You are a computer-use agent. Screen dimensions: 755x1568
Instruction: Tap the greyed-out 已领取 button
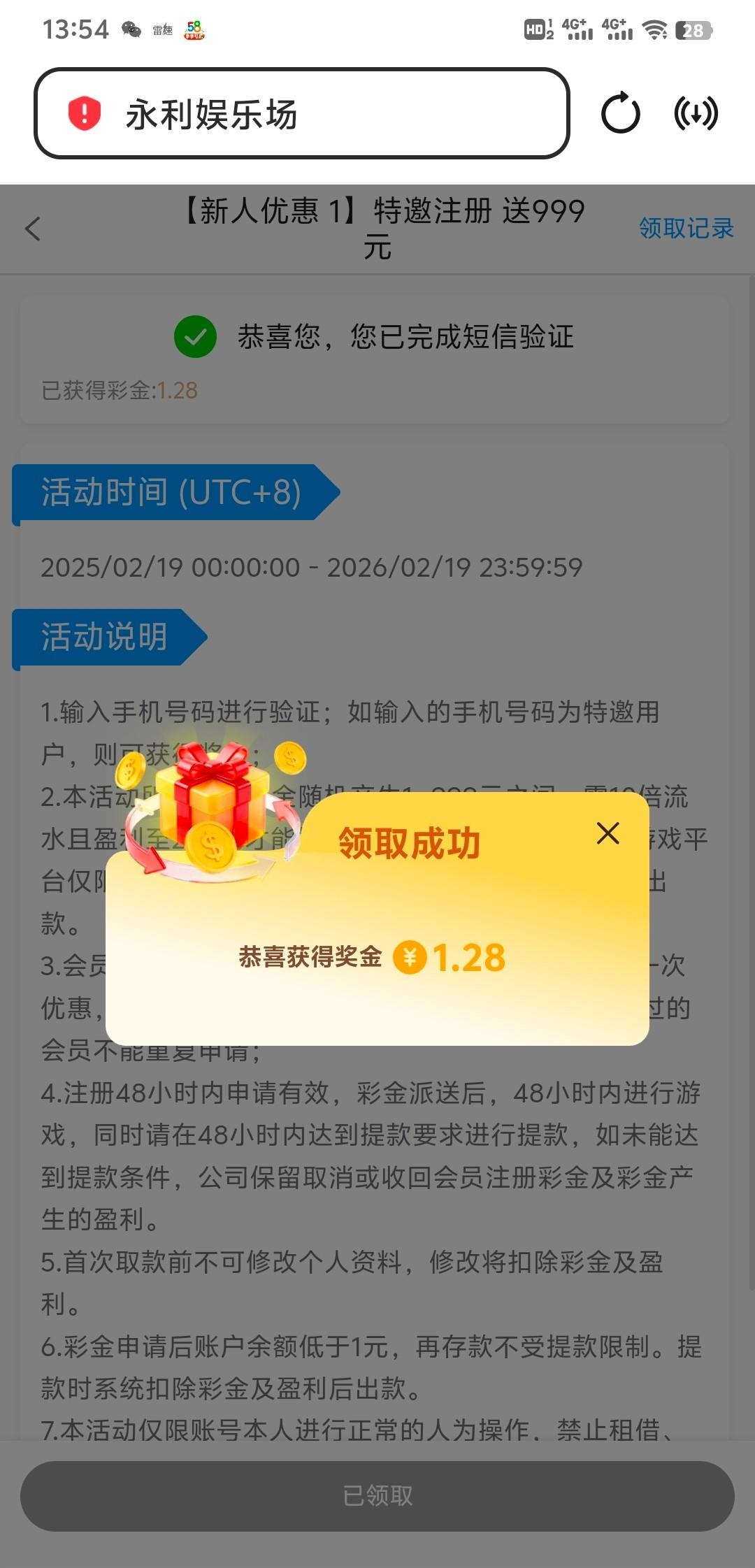point(377,1495)
